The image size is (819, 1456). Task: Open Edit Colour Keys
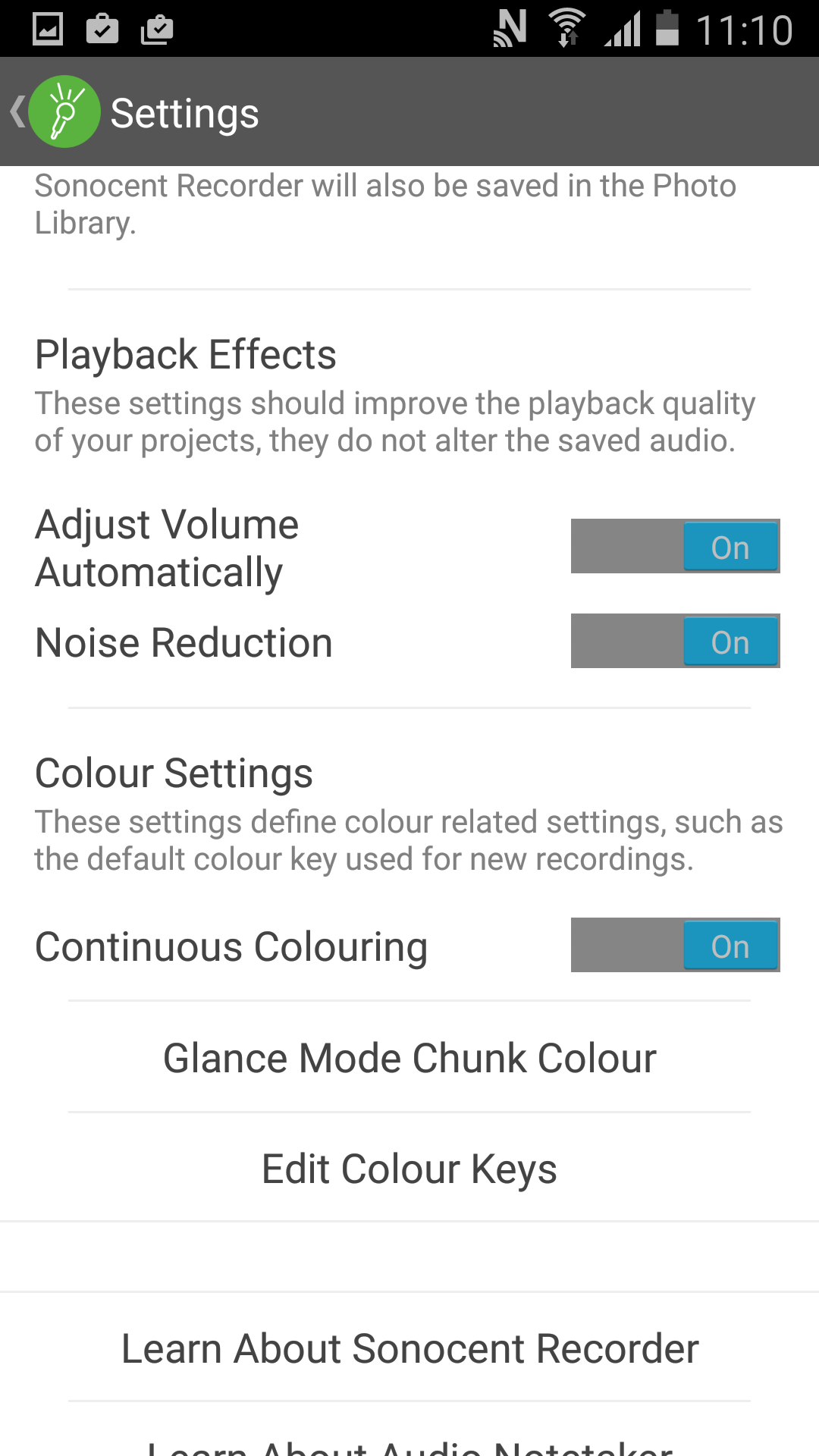pyautogui.click(x=409, y=1169)
